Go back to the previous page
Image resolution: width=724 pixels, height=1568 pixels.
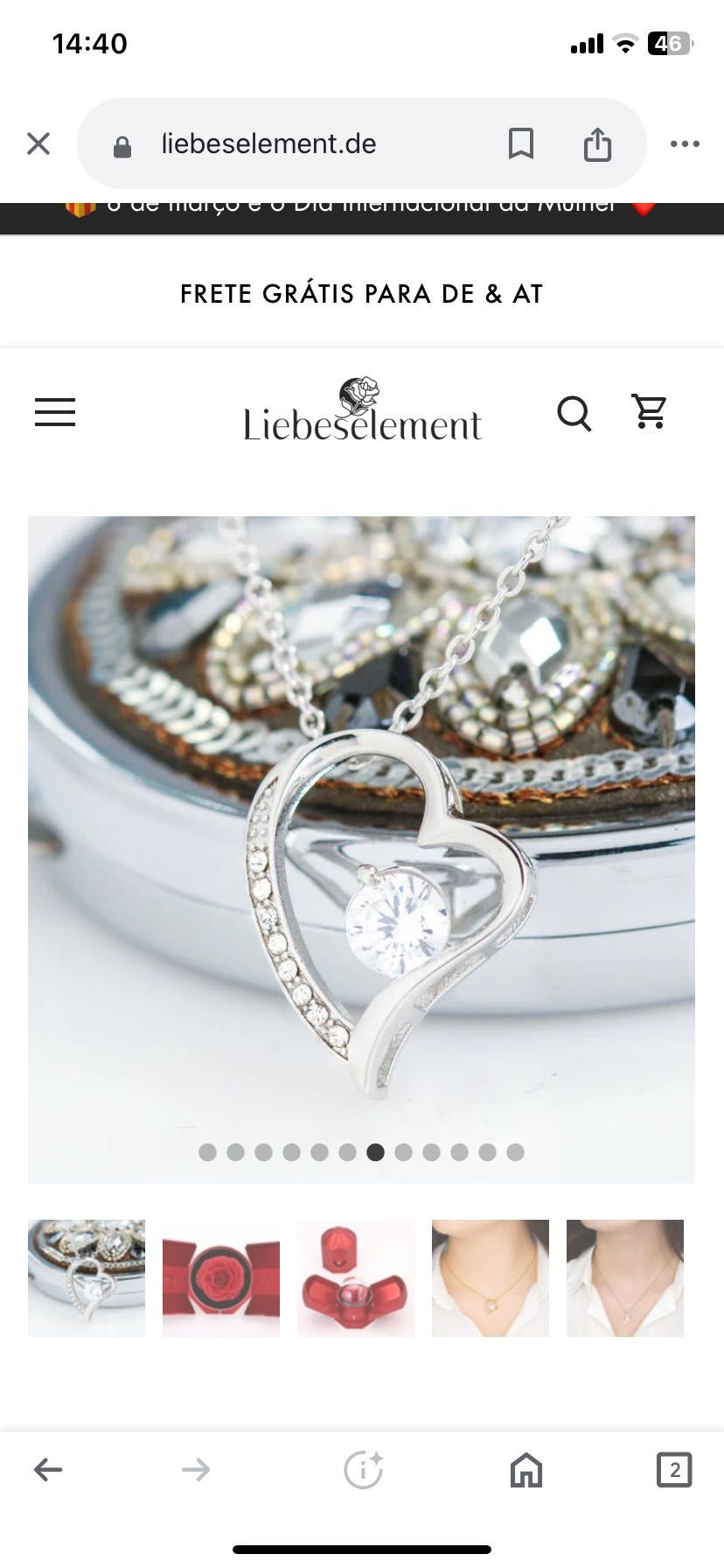click(48, 1469)
